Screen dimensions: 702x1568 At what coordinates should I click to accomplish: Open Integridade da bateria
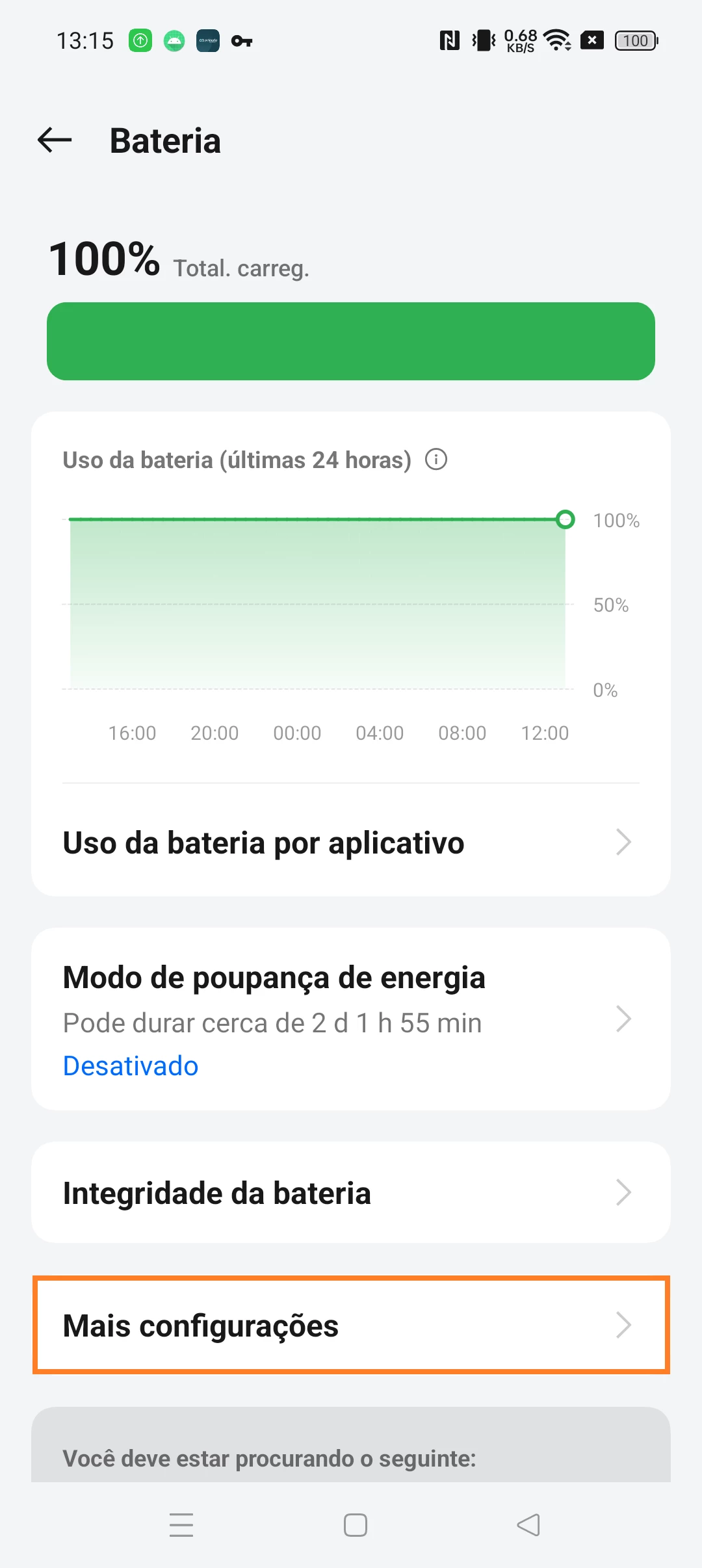coord(351,1193)
